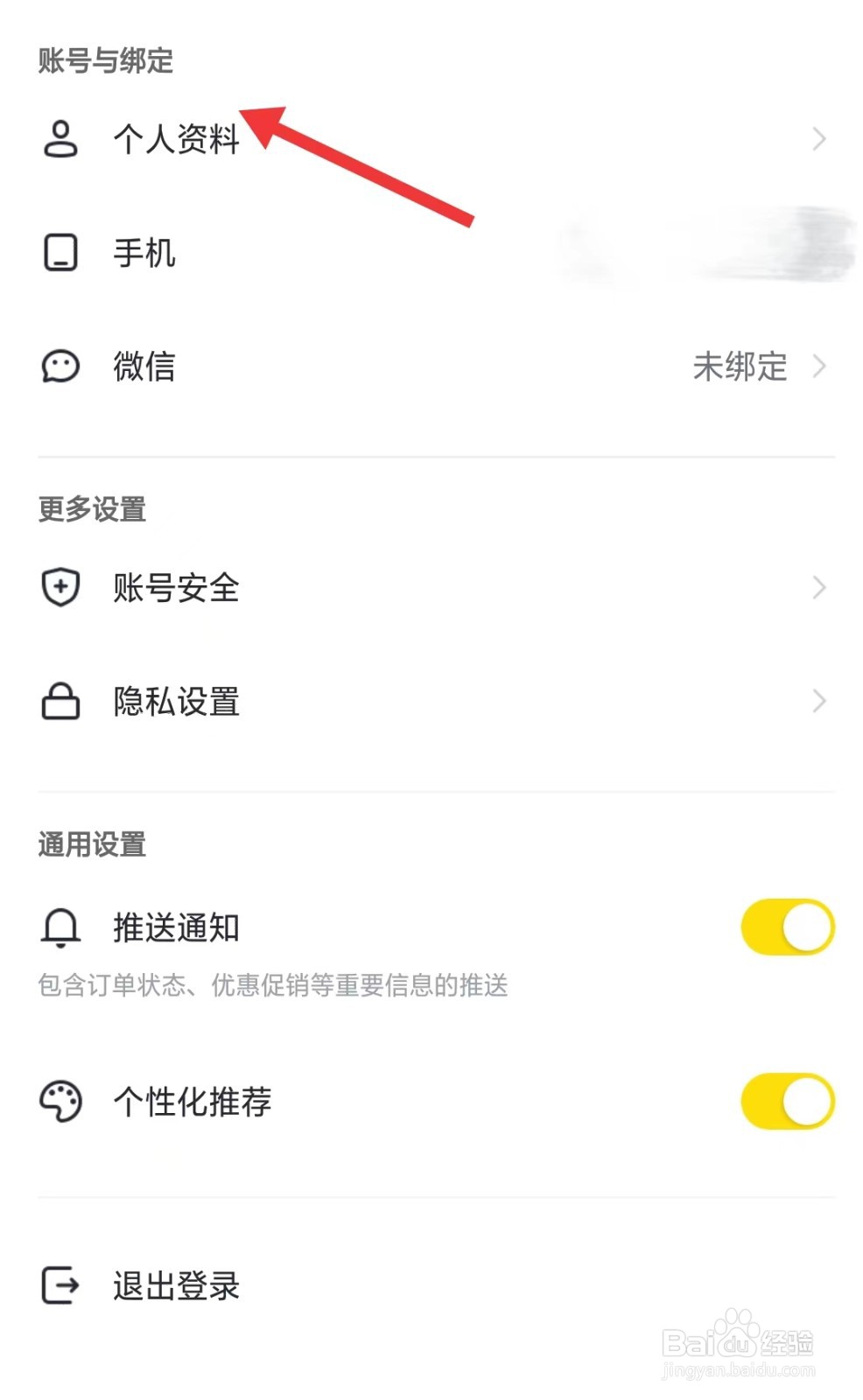Open 账号安全 account security
The height and width of the screenshot is (1400, 863).
click(175, 587)
